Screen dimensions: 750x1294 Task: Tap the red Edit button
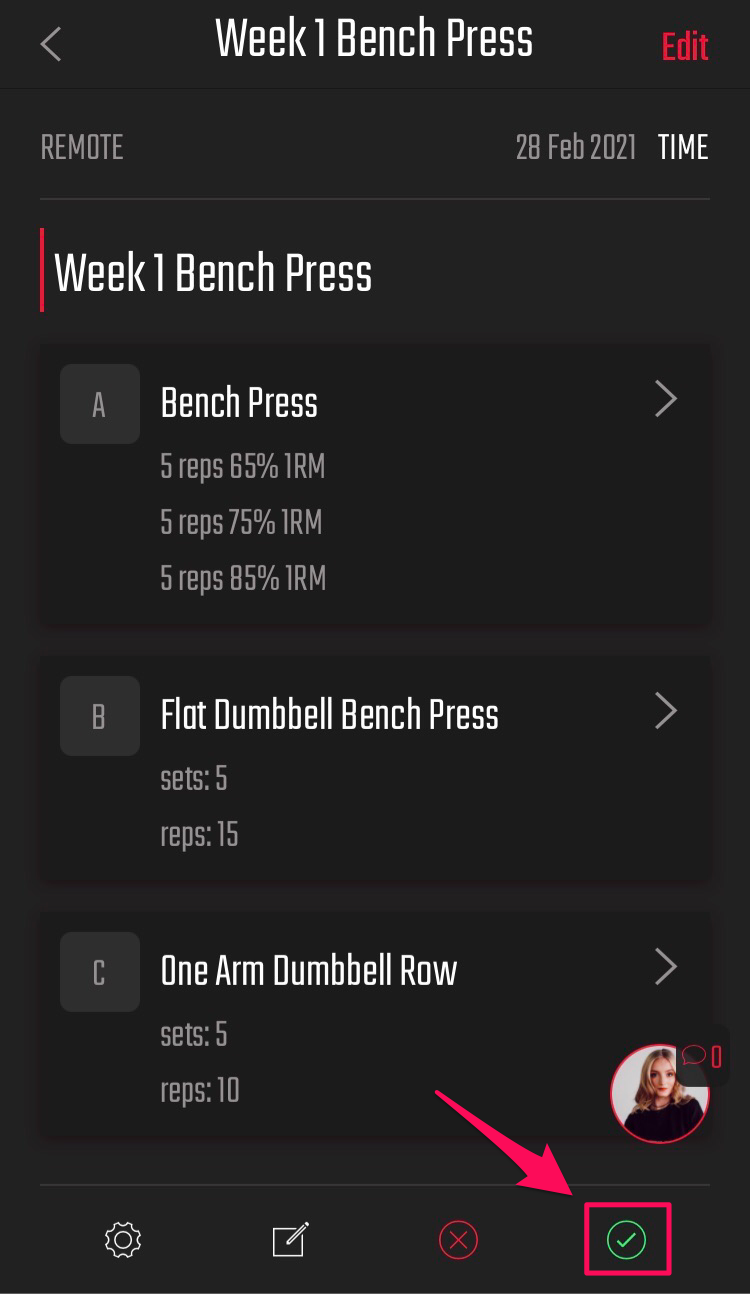tap(685, 46)
